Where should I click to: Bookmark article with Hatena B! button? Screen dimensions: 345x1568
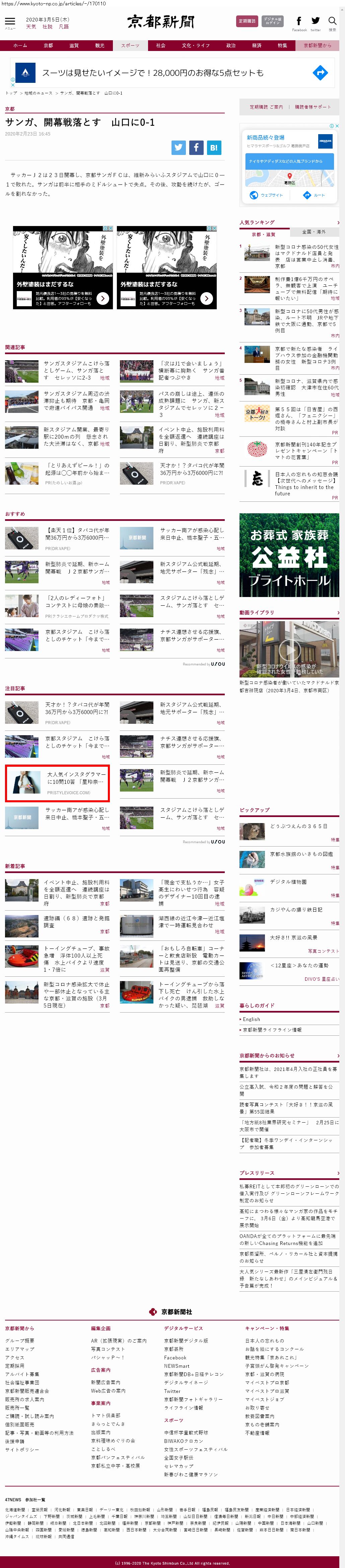[214, 147]
